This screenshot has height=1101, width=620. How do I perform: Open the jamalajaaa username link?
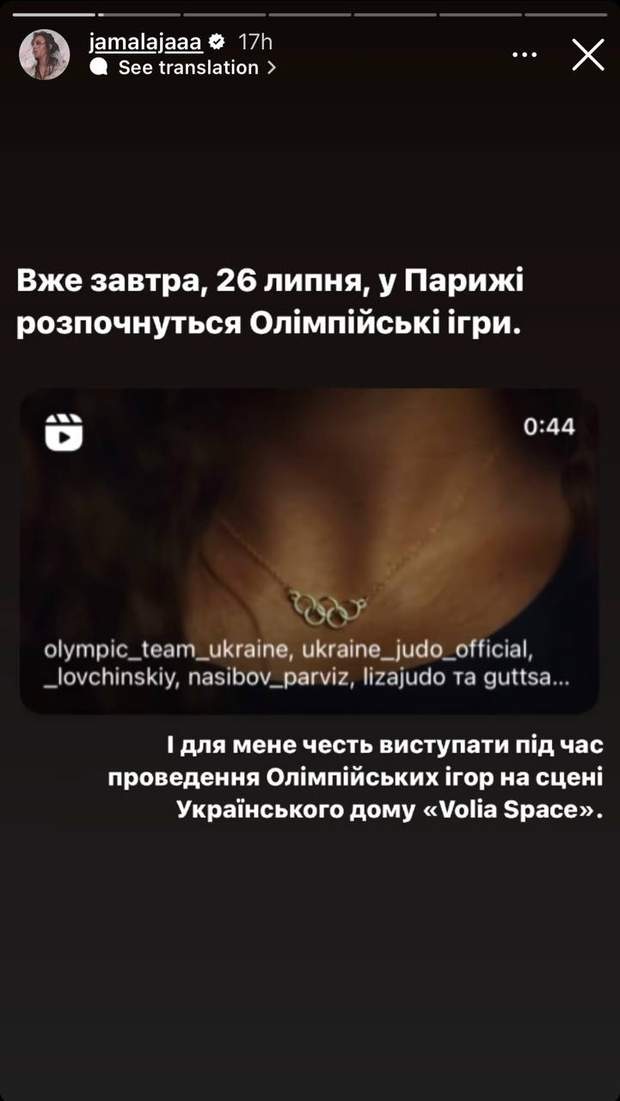(145, 43)
